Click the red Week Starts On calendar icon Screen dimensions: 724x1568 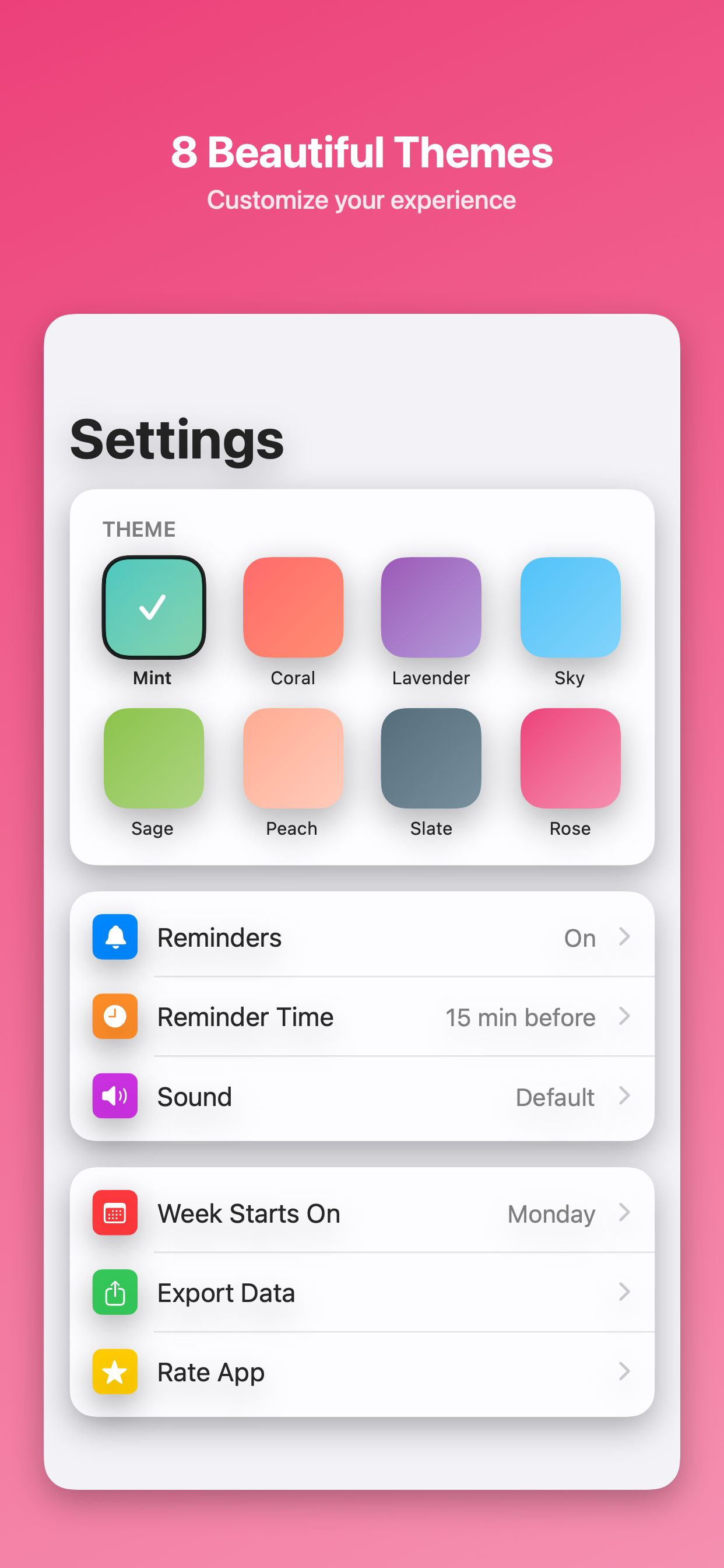pyautogui.click(x=114, y=1213)
